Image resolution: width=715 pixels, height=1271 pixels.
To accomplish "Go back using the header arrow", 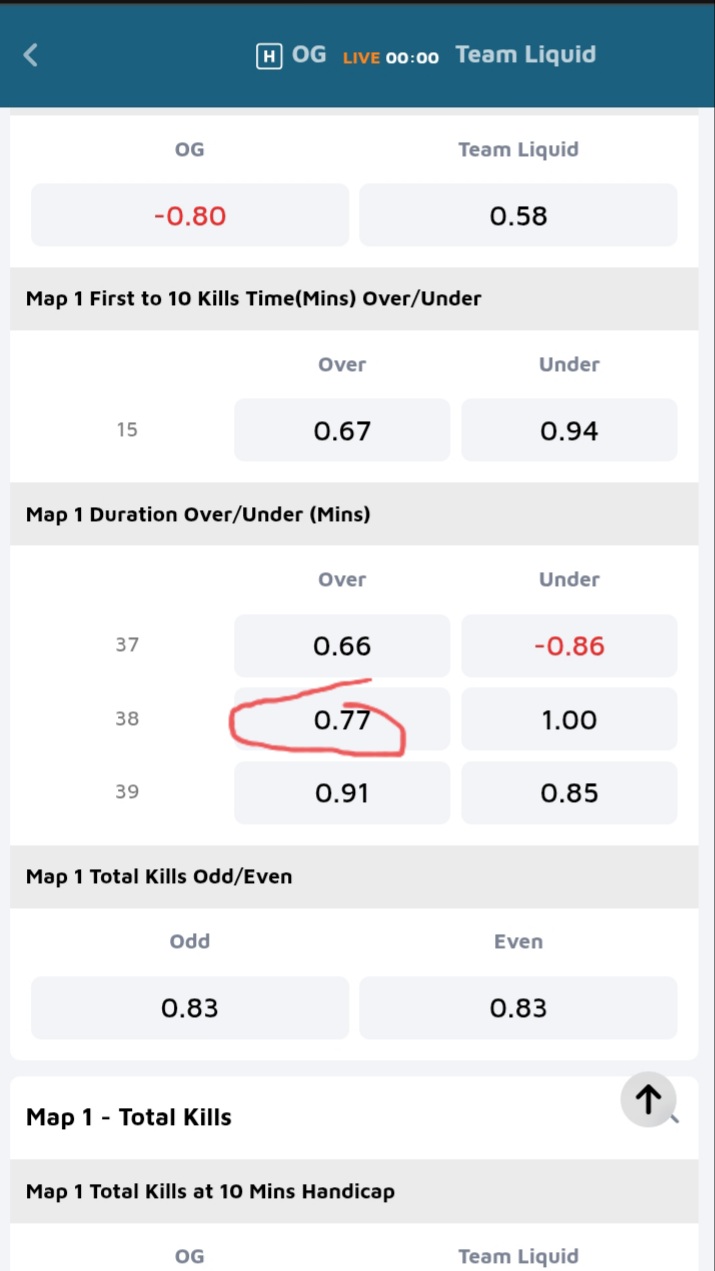I will (x=30, y=55).
